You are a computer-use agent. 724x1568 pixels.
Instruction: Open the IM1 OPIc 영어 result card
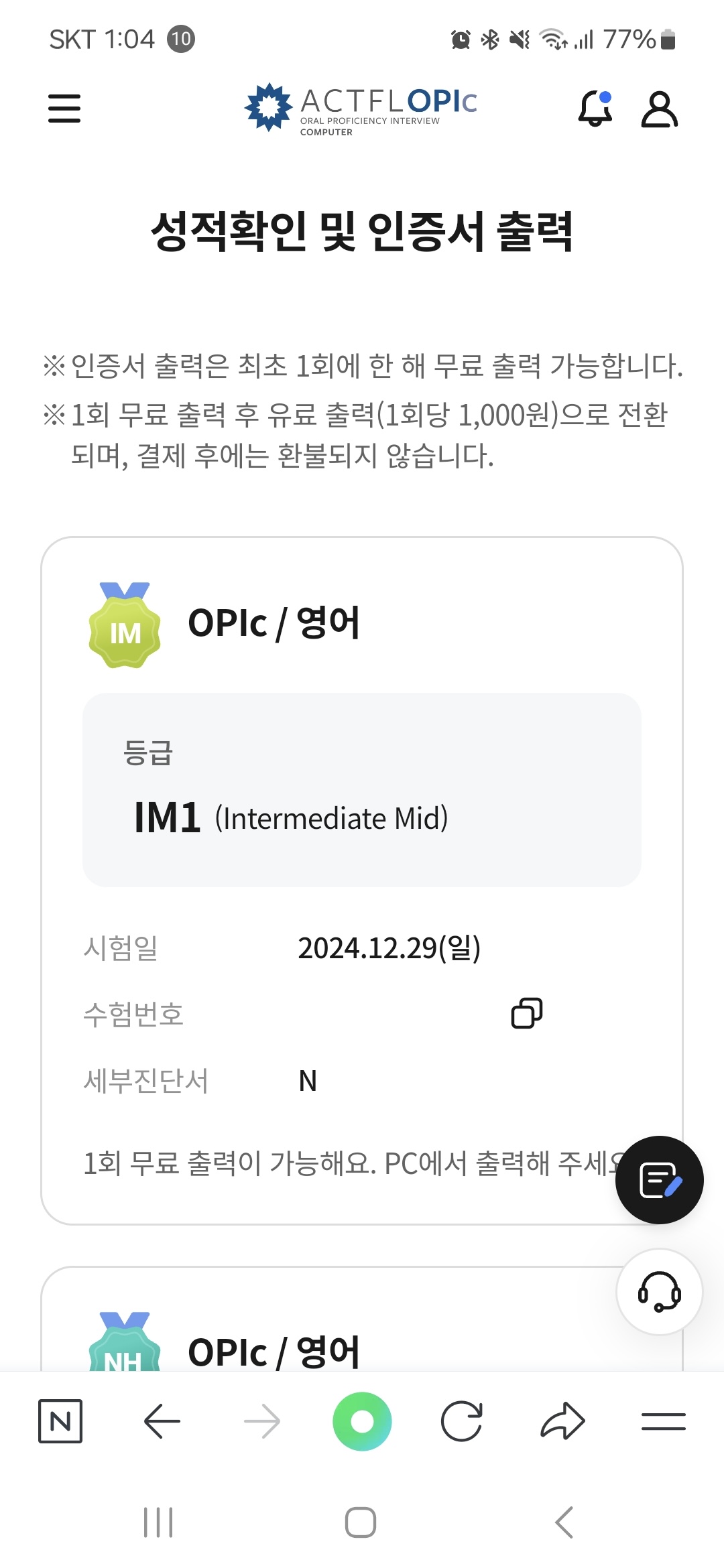(362, 880)
